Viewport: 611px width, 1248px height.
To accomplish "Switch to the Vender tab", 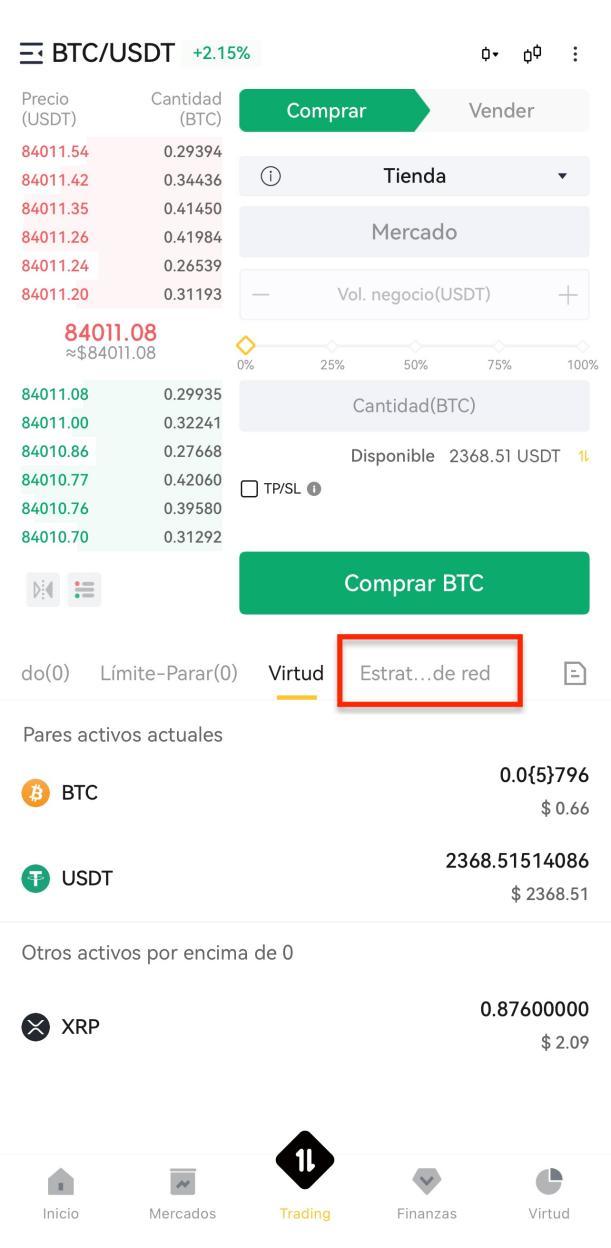I will point(501,110).
